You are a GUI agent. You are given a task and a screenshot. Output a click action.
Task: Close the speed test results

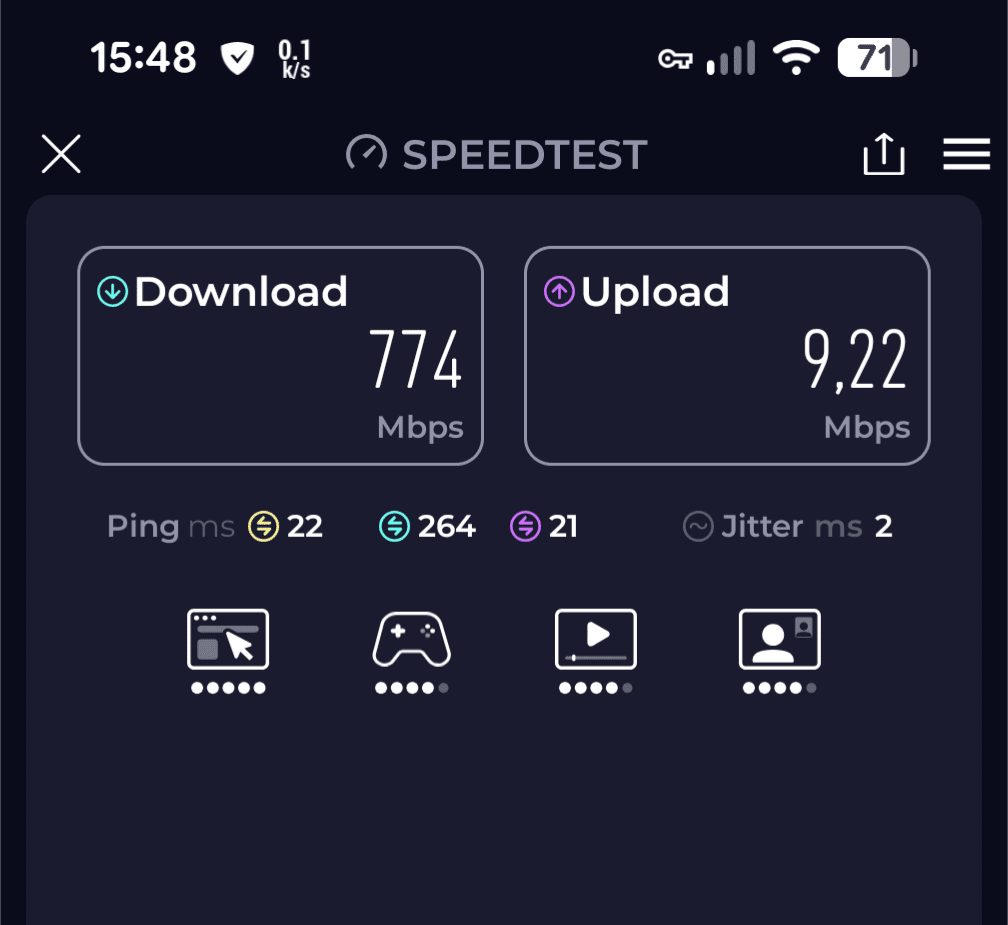(61, 154)
